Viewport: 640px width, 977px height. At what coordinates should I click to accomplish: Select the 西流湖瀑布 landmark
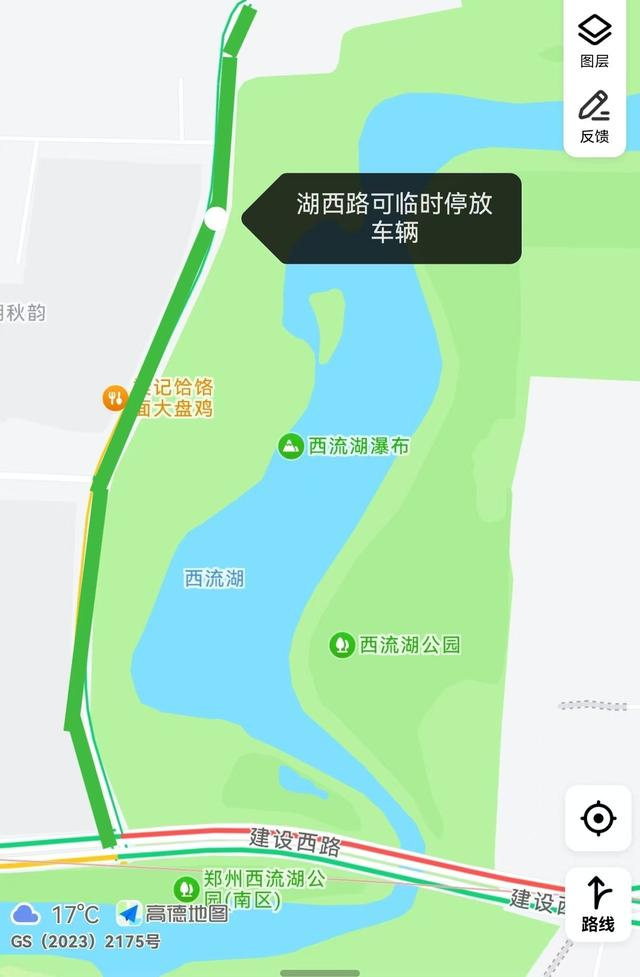(291, 446)
